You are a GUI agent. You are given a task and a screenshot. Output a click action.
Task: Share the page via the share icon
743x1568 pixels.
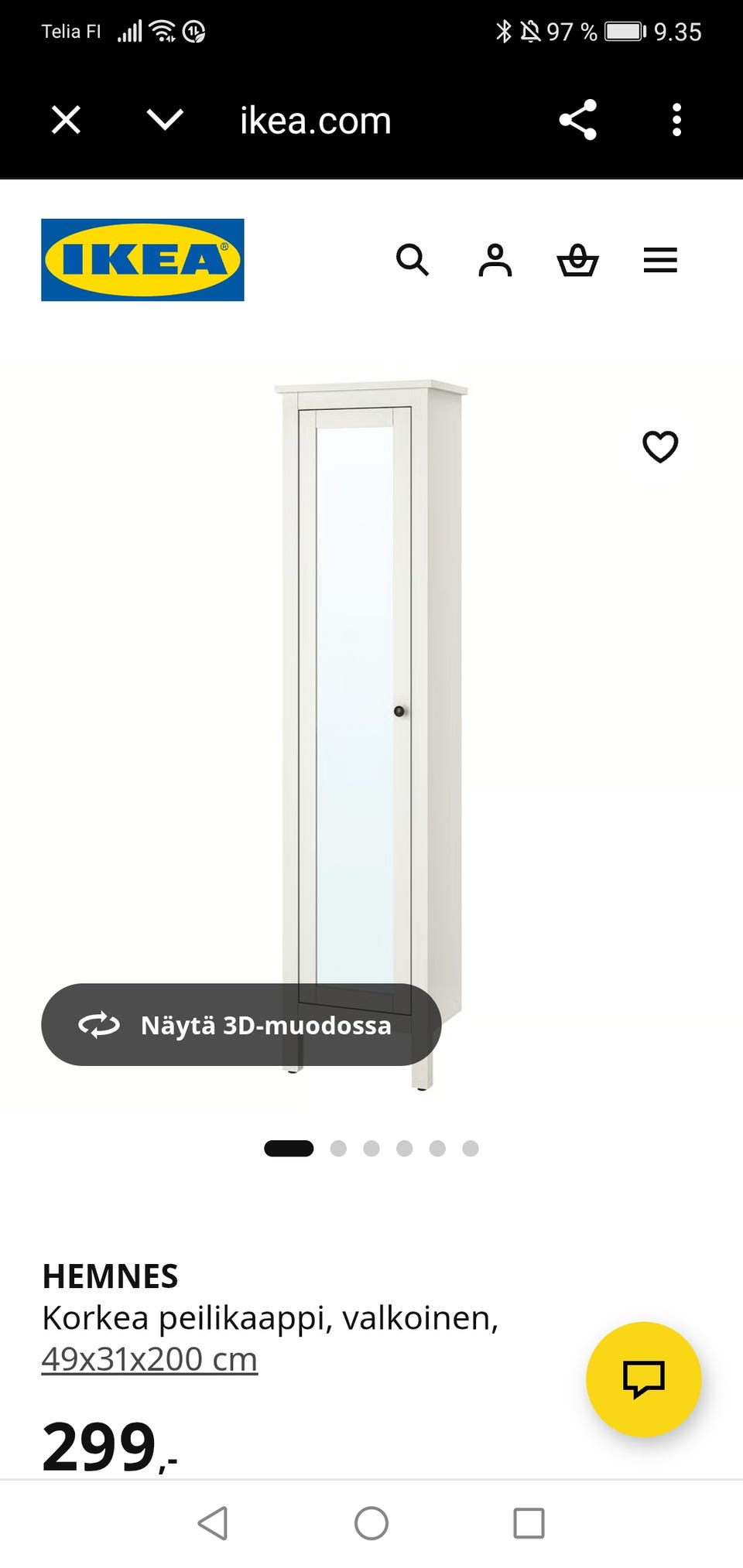[578, 119]
